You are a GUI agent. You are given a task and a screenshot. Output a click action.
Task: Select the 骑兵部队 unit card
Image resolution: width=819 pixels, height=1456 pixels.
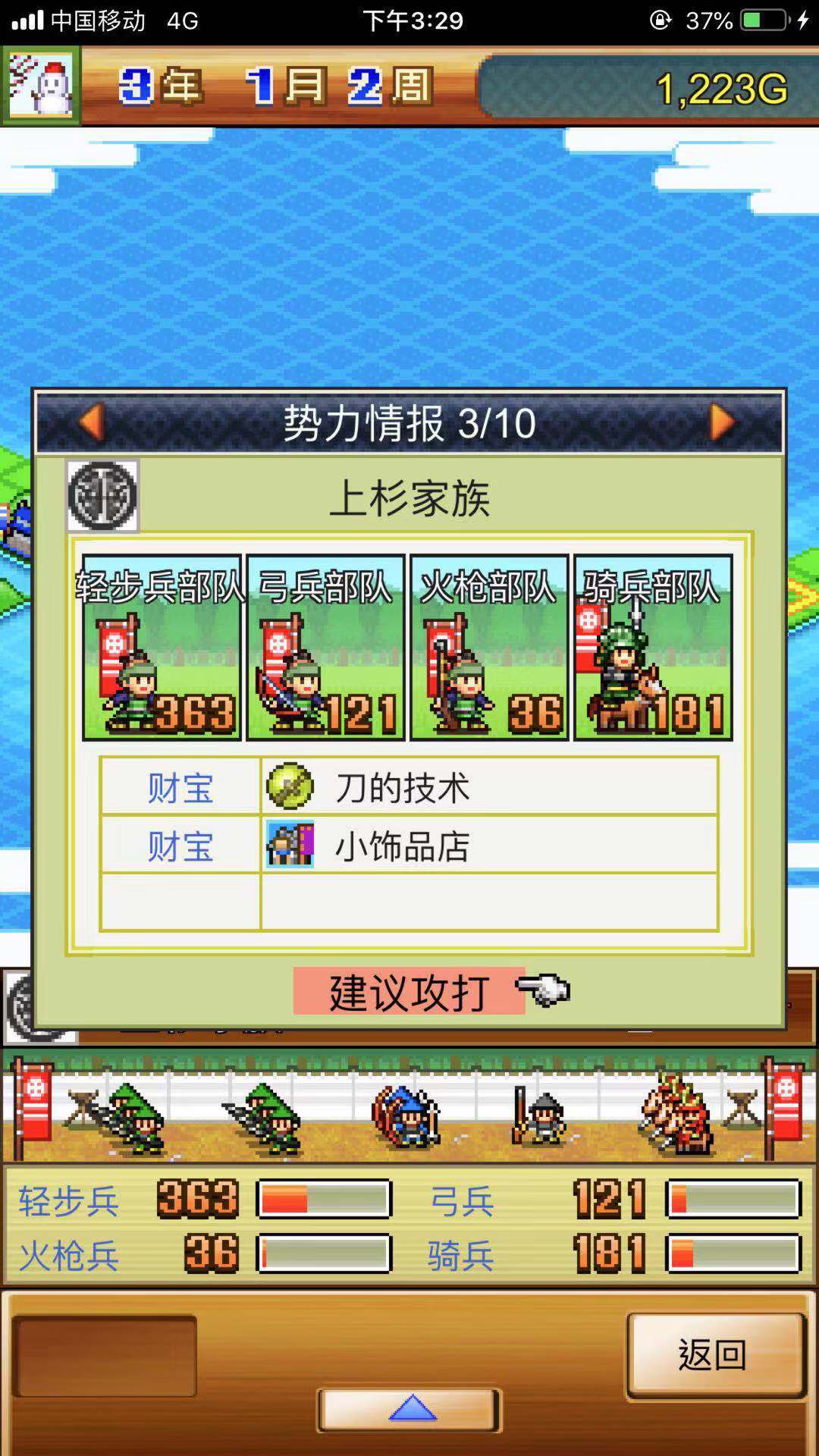tap(653, 647)
